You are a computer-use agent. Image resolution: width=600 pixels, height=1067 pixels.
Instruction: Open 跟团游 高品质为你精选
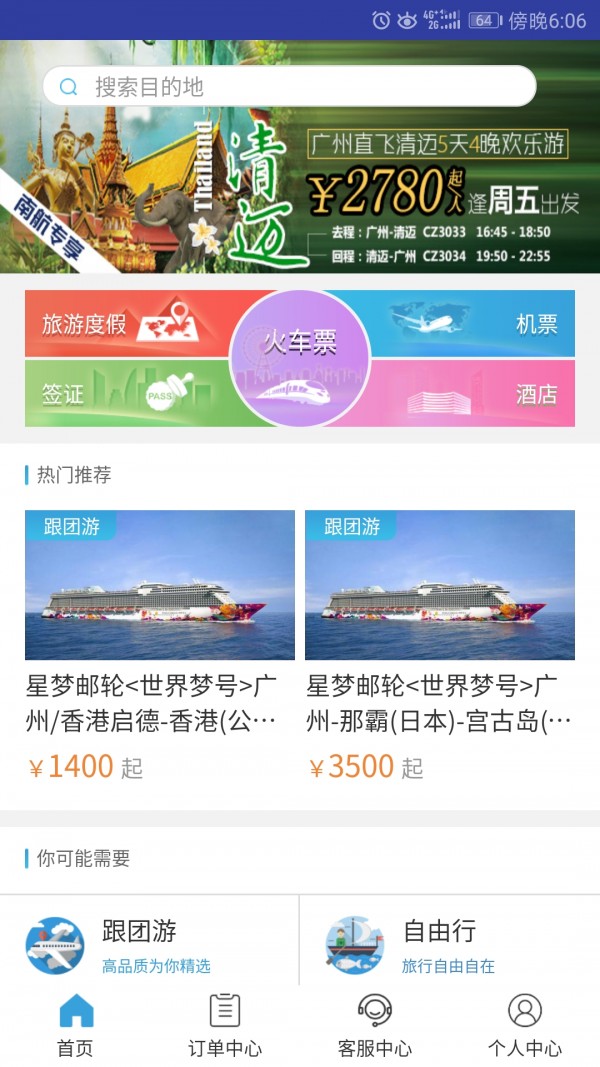click(150, 944)
